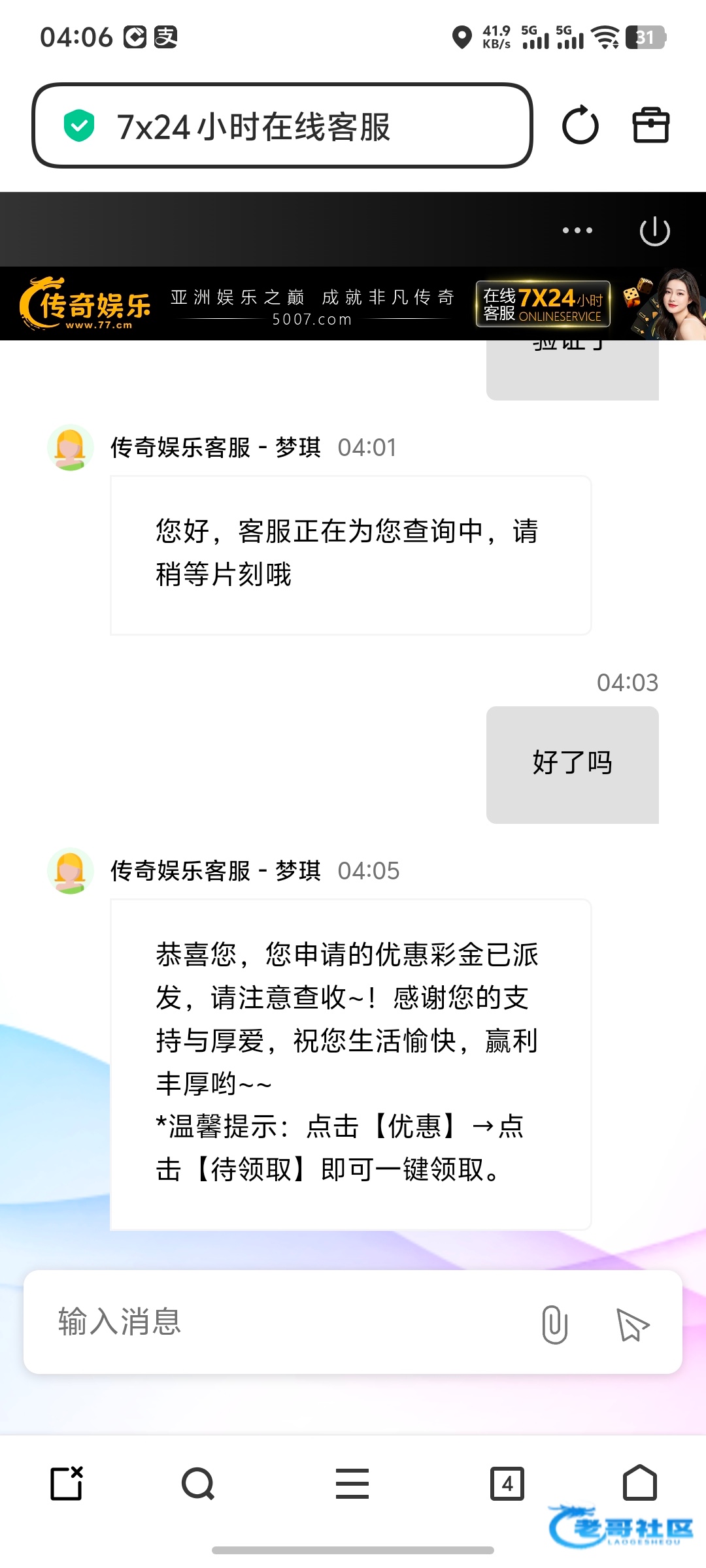Go to the browser home page

click(639, 1483)
